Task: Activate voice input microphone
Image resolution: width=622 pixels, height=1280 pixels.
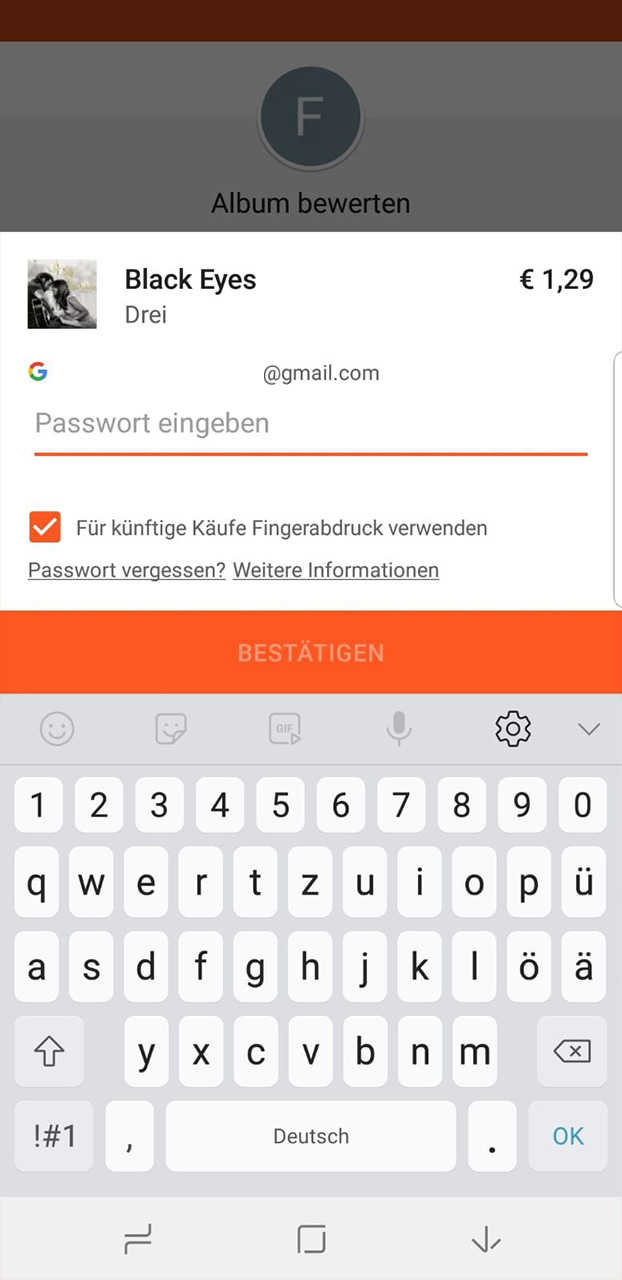Action: pyautogui.click(x=399, y=729)
